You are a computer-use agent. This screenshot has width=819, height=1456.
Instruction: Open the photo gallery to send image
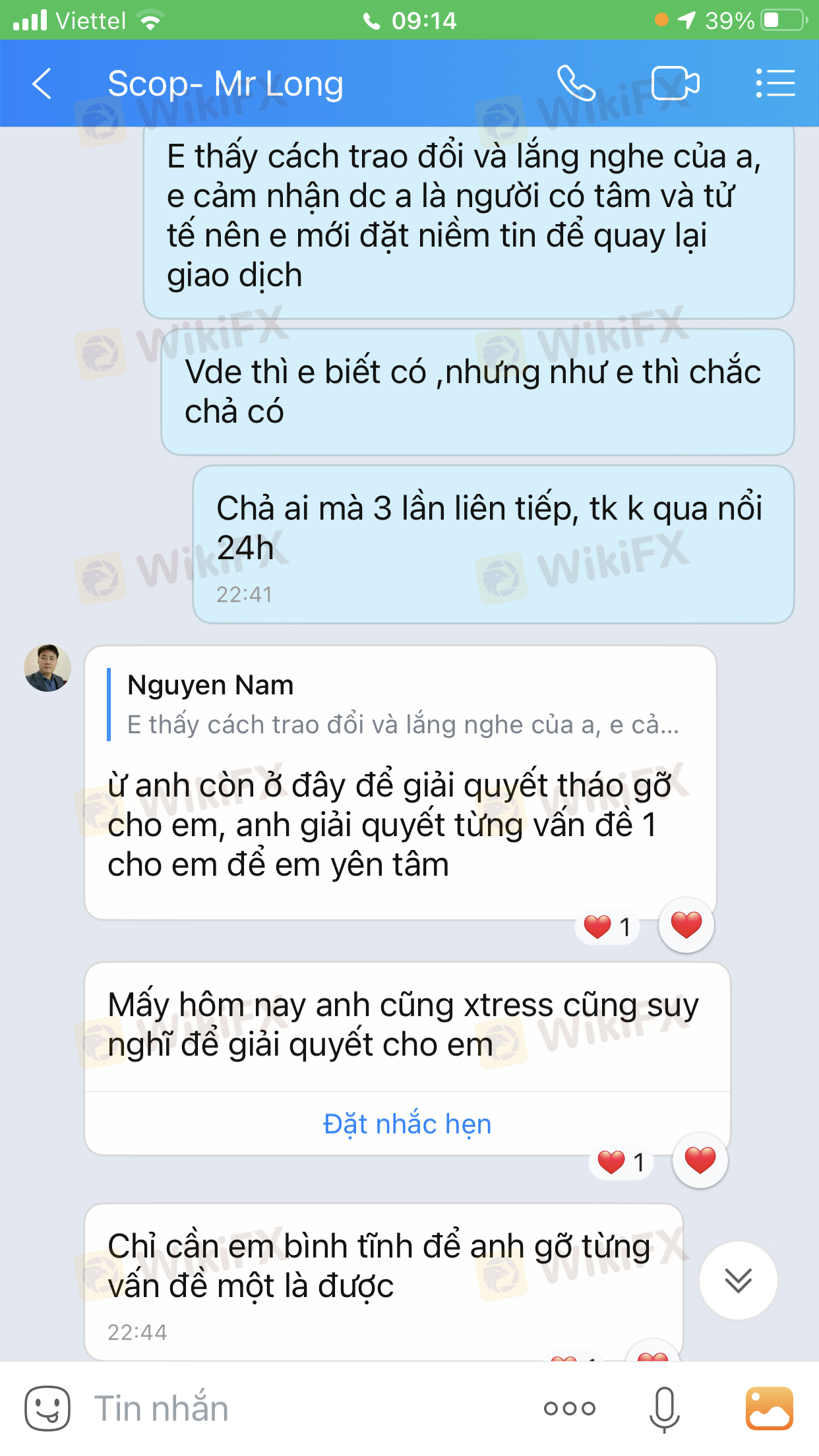[769, 1409]
